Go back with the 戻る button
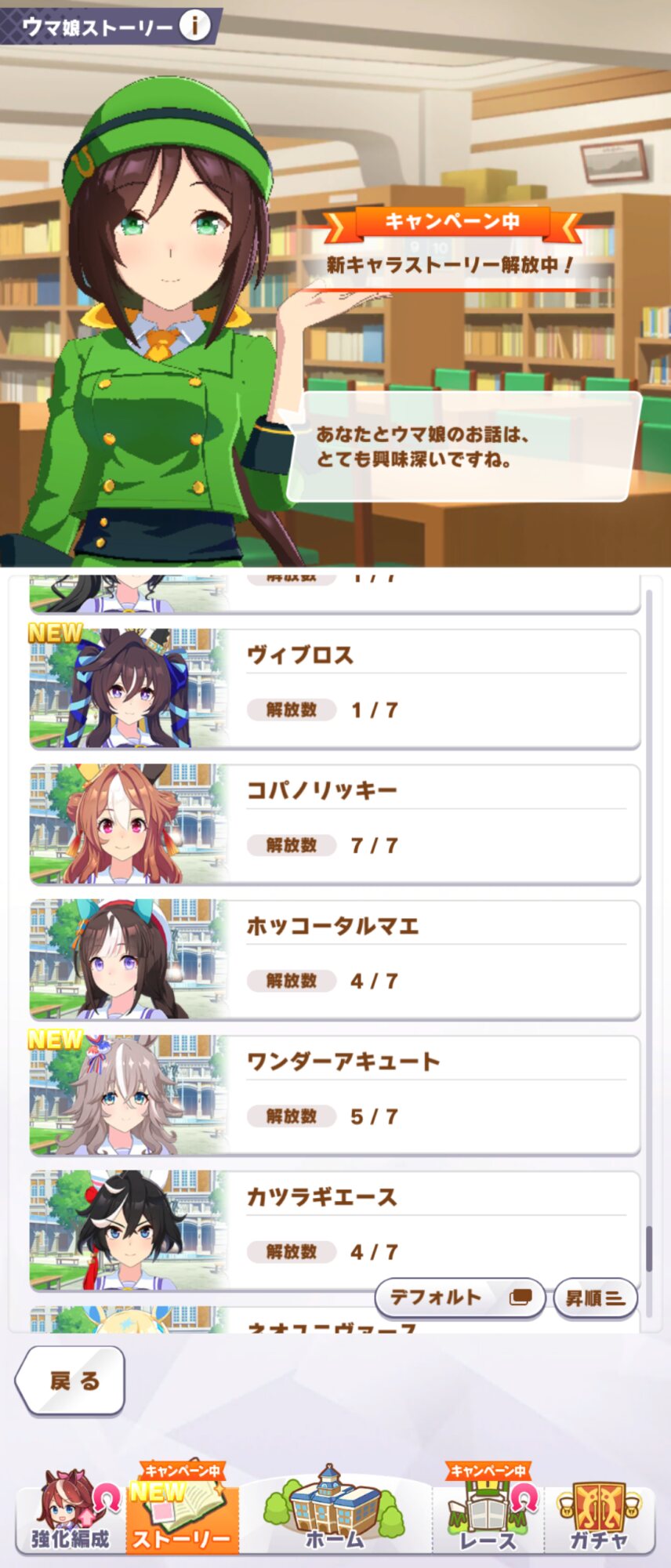Image resolution: width=671 pixels, height=1568 pixels. [71, 1381]
